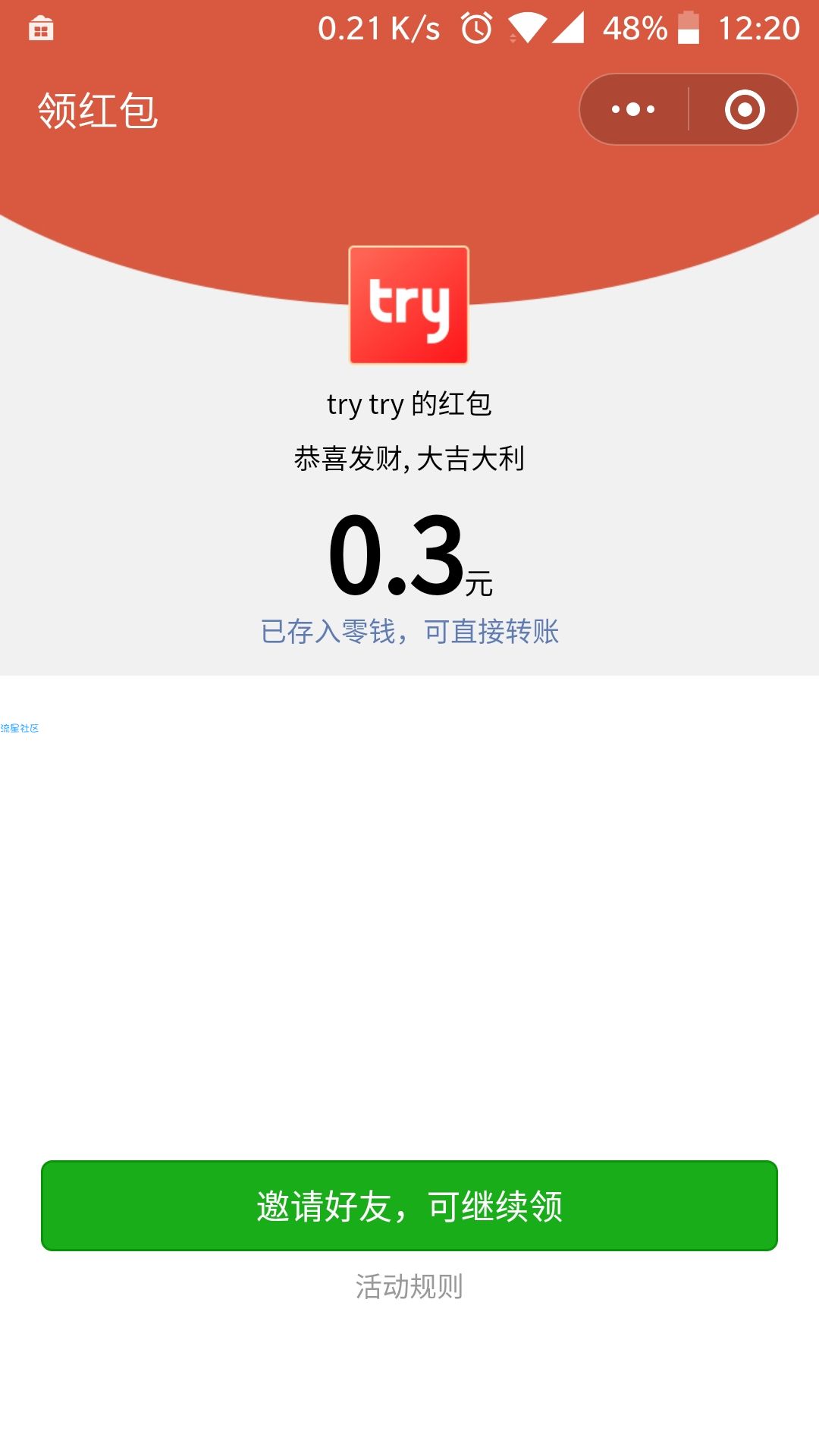
Task: Open 已存入零钱,可直接转账 link
Action: [x=409, y=631]
